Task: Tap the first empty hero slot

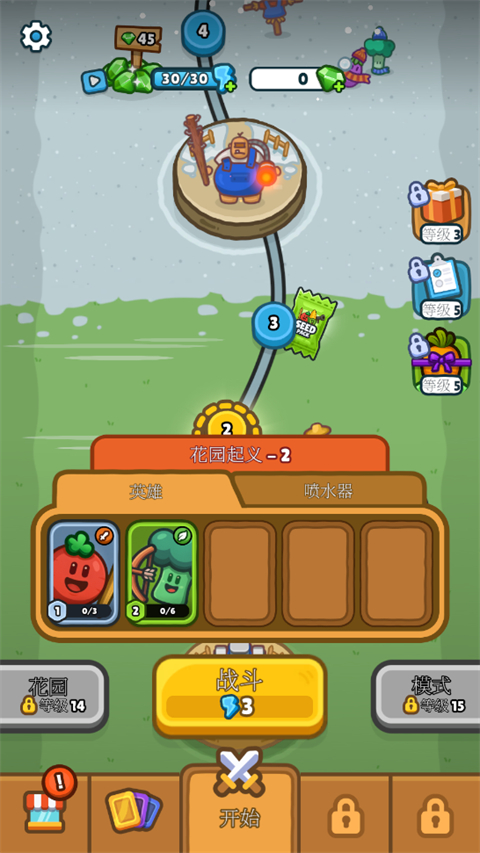Action: pyautogui.click(x=240, y=573)
